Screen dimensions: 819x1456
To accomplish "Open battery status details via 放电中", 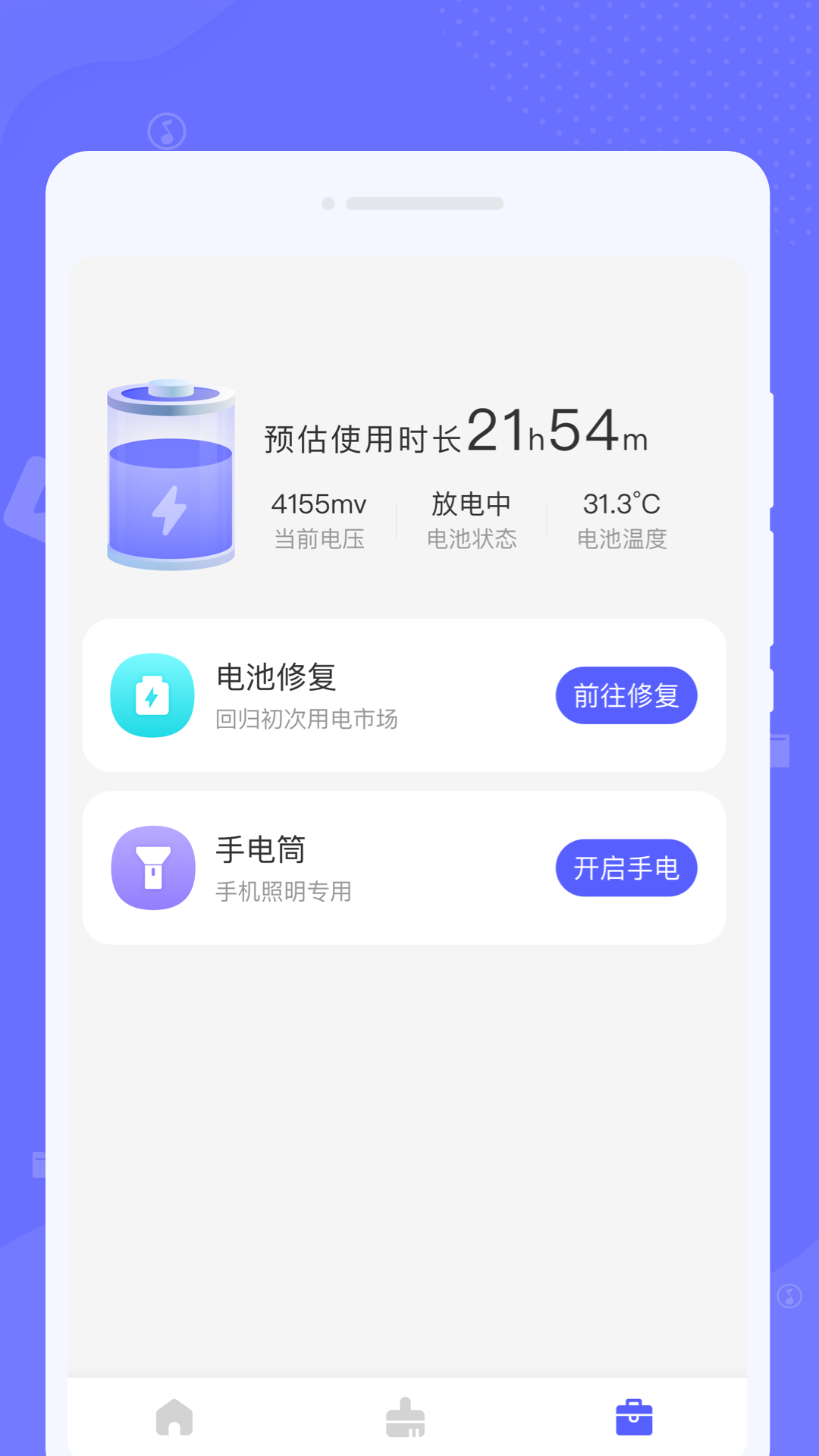I will pos(472,504).
